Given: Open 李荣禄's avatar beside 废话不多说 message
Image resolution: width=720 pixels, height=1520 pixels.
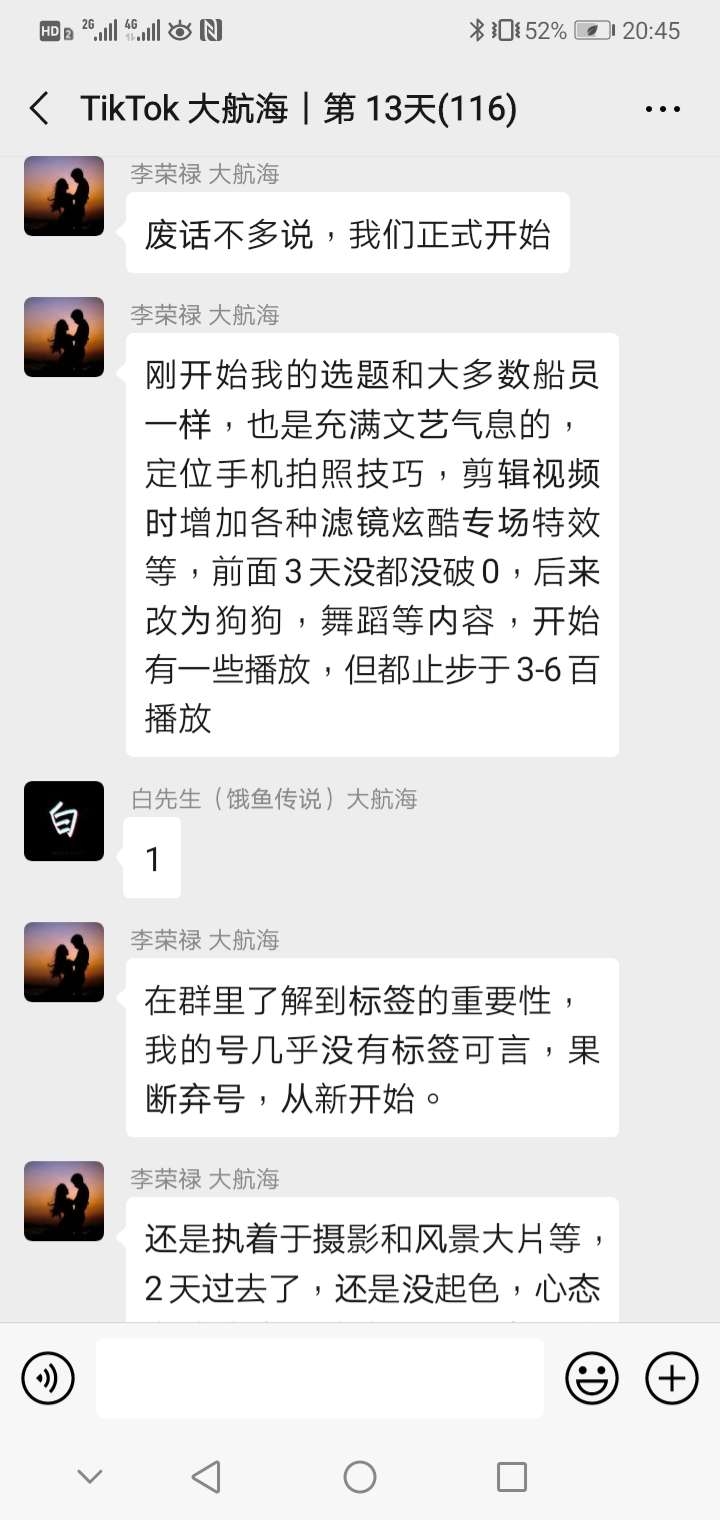Looking at the screenshot, I should pyautogui.click(x=64, y=196).
